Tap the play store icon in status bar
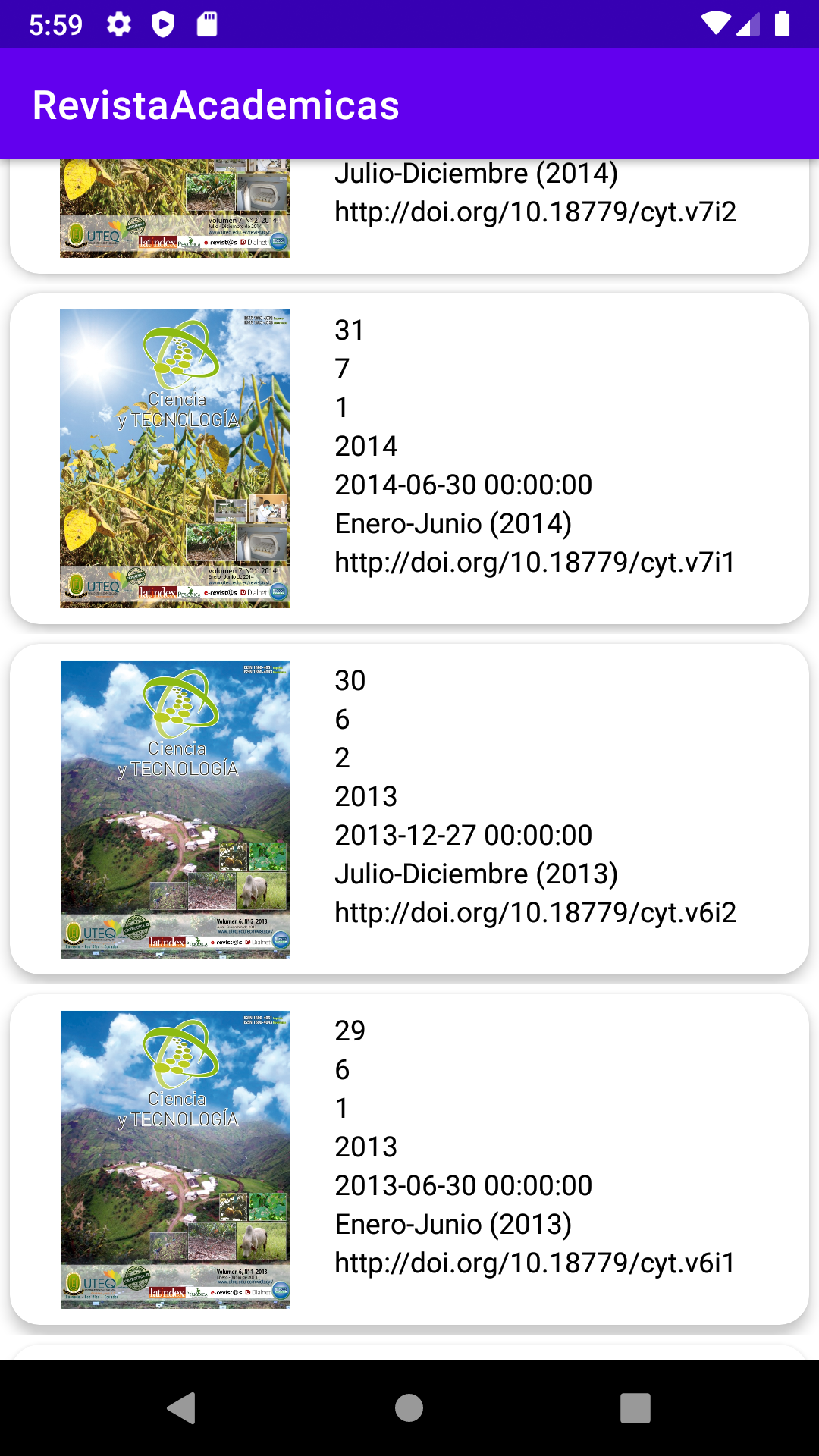The image size is (819, 1456). [163, 25]
